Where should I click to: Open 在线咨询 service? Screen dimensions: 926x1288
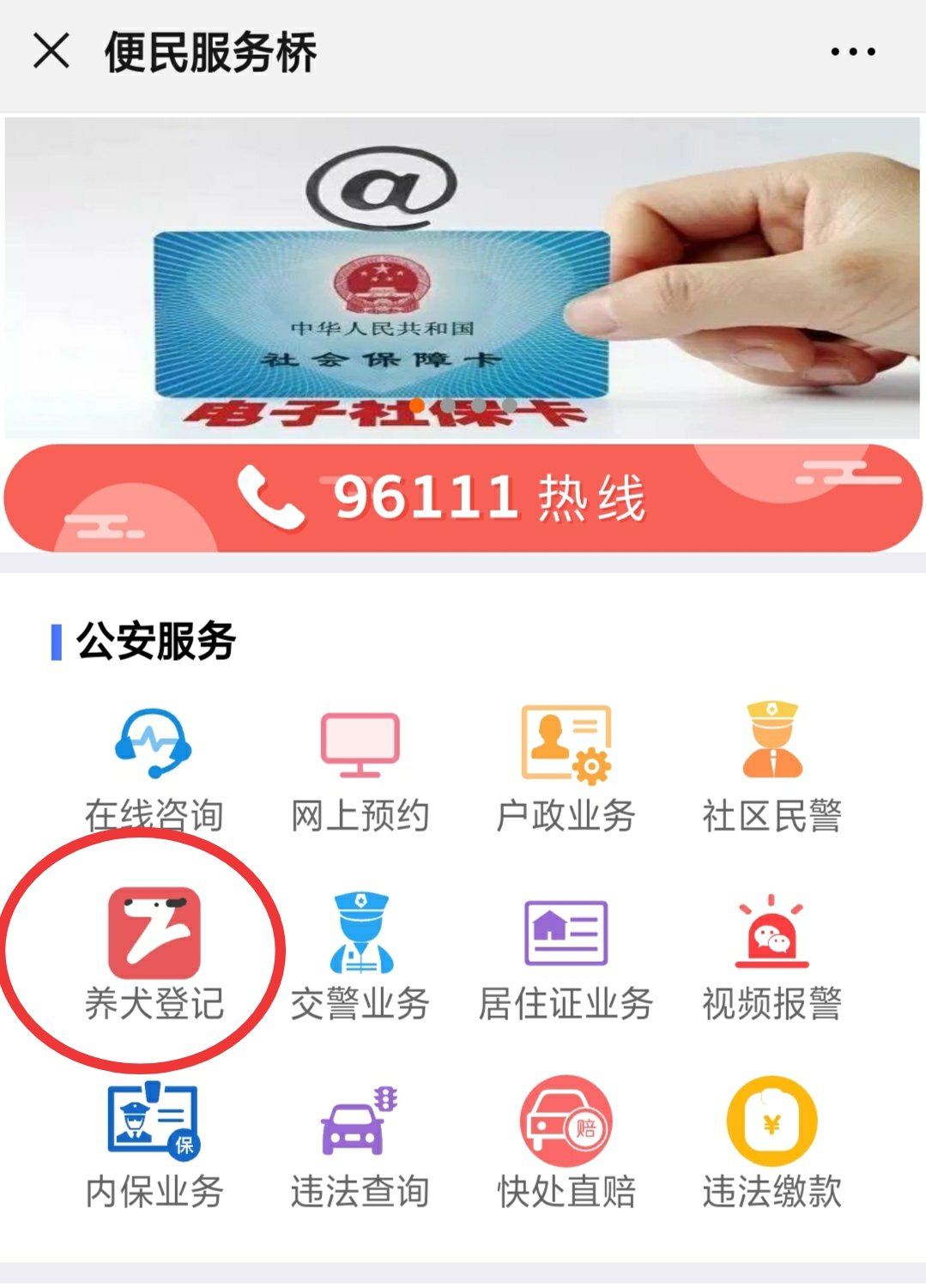(154, 768)
